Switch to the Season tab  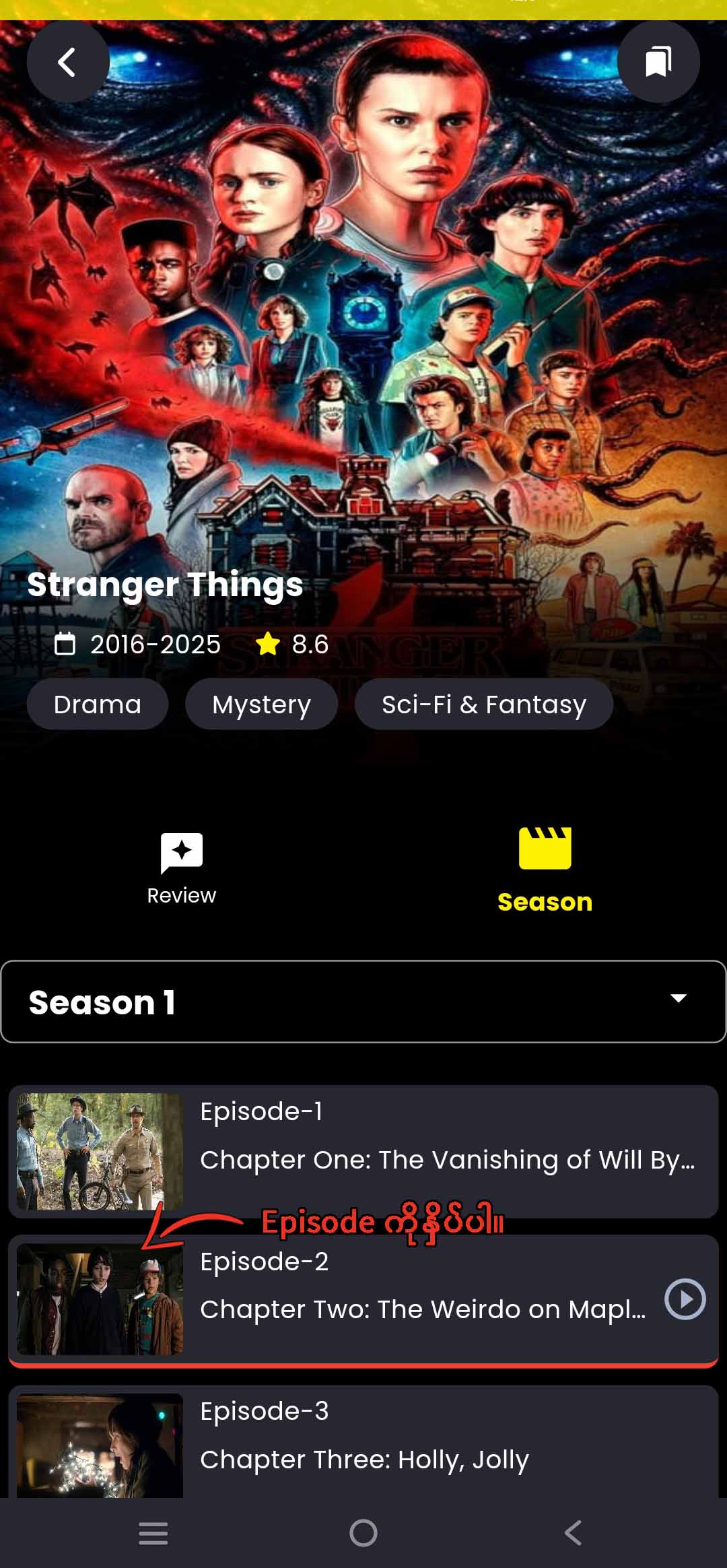coord(545,870)
